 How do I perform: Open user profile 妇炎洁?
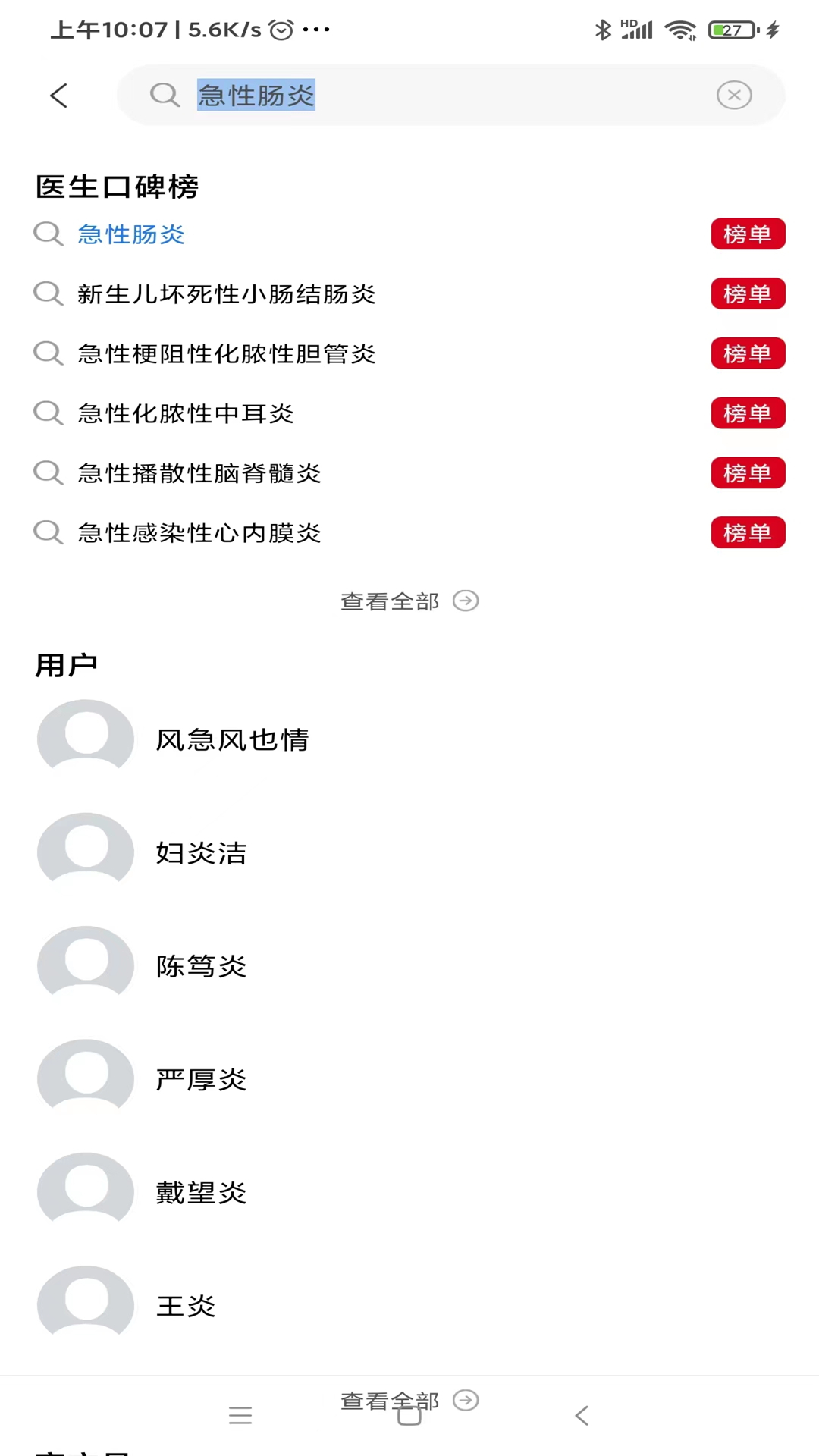(x=409, y=853)
